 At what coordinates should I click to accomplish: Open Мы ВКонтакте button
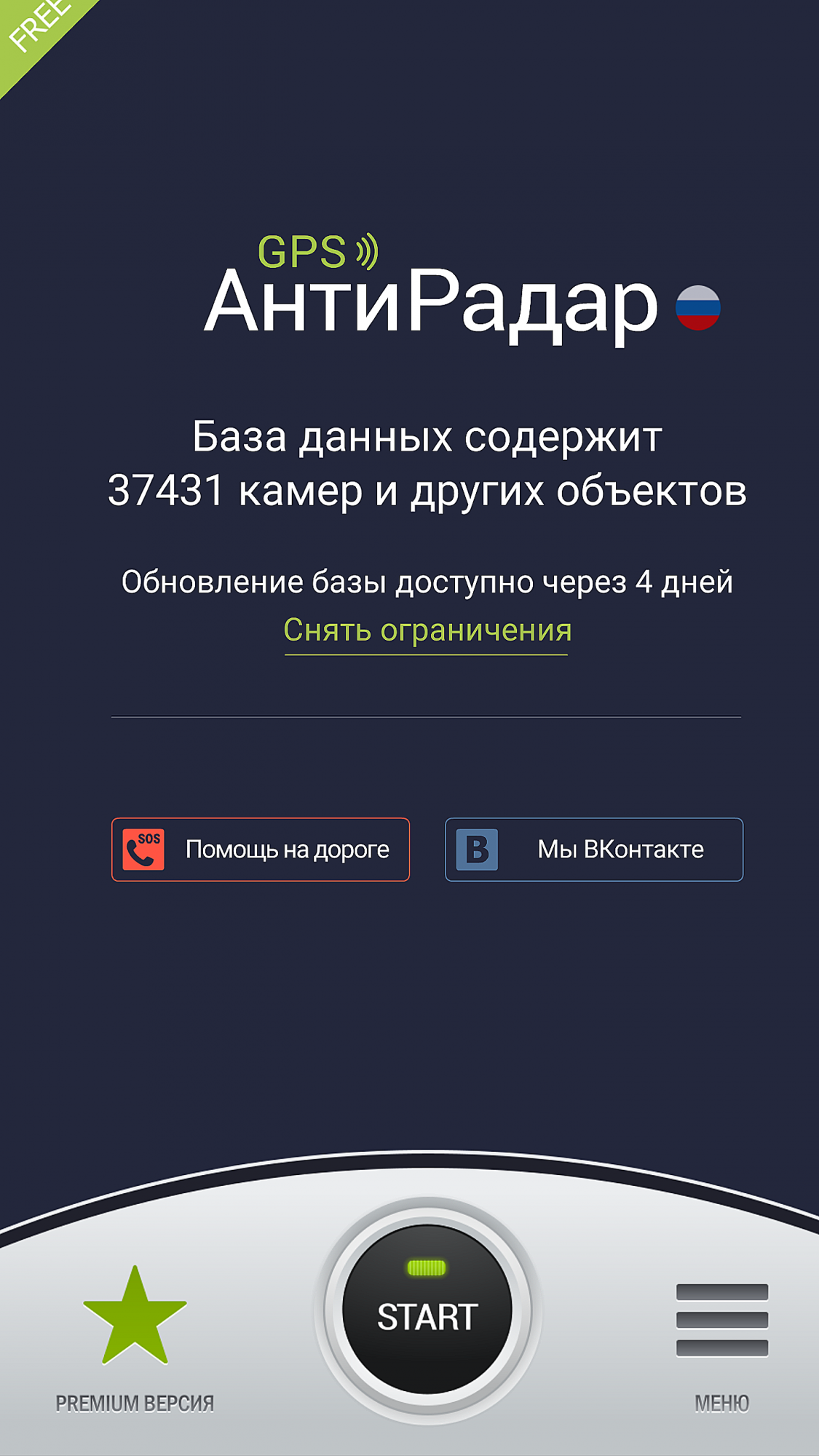594,850
